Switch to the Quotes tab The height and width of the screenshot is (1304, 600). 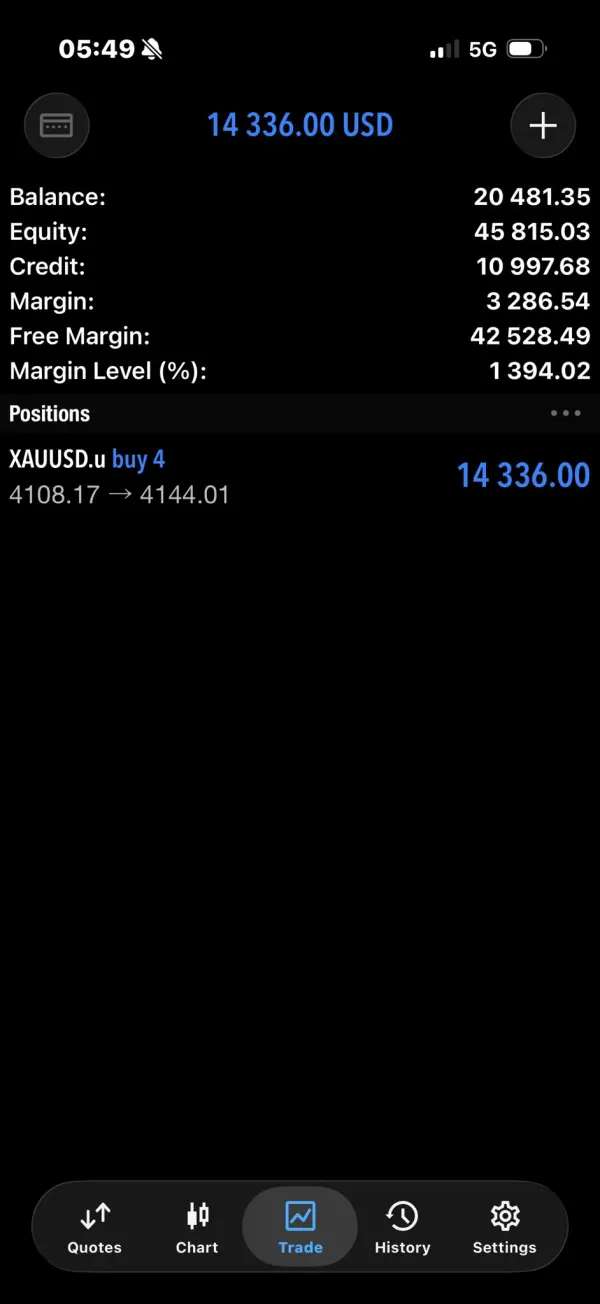pyautogui.click(x=95, y=1228)
